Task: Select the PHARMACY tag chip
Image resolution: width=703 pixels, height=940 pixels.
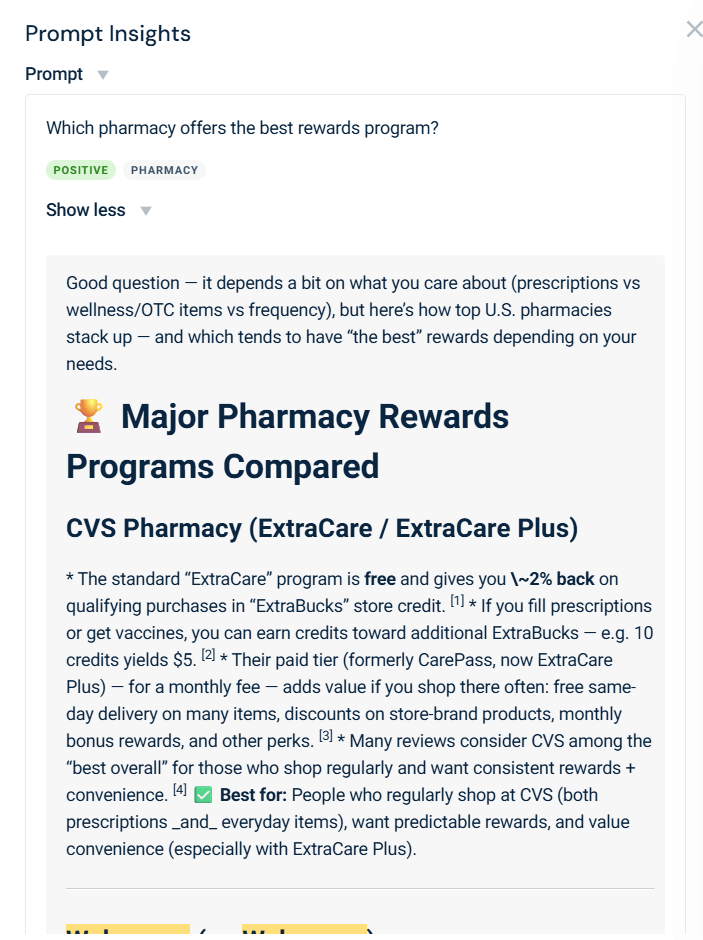Action: (164, 170)
